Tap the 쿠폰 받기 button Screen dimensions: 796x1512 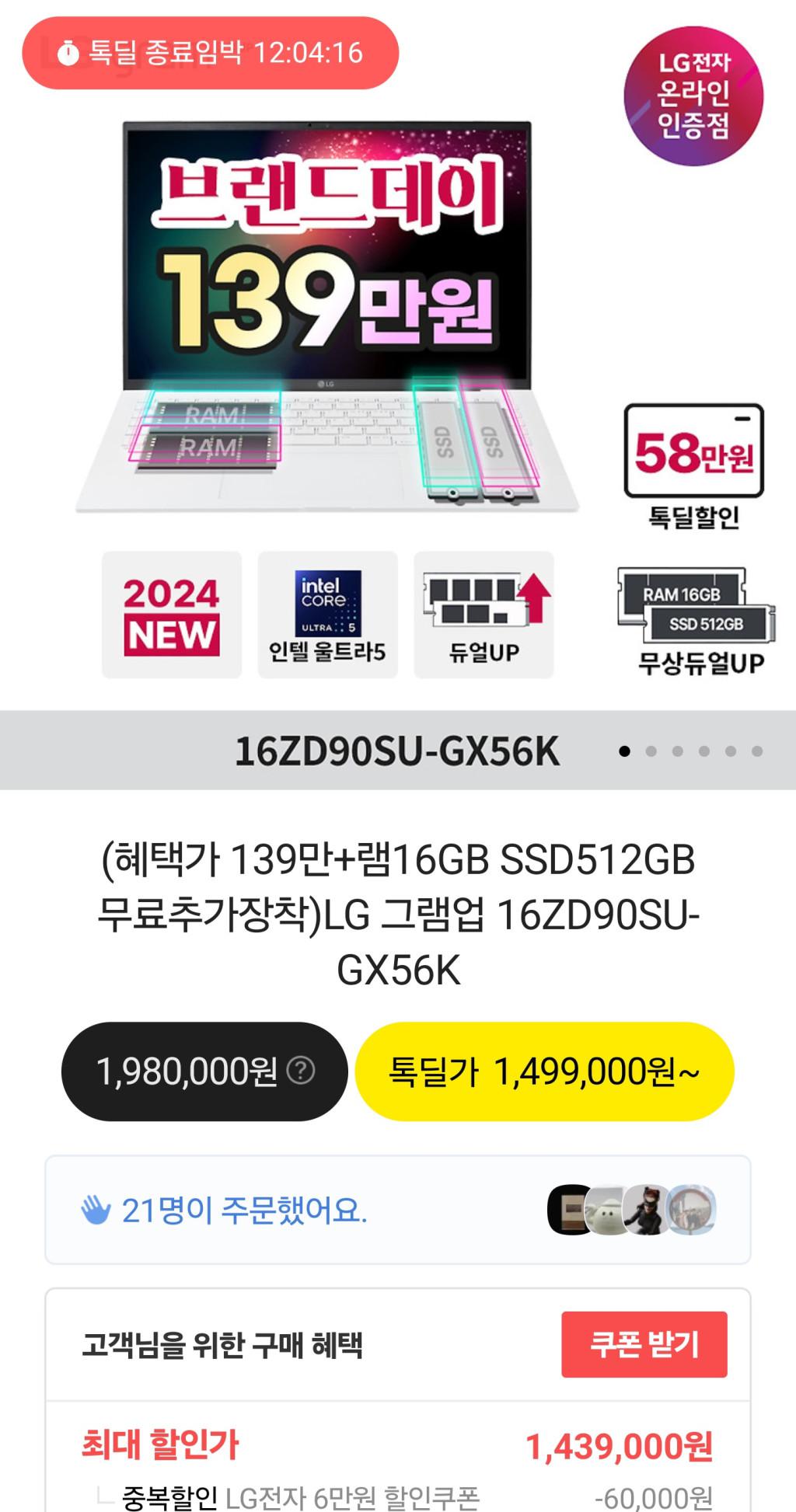point(644,1343)
